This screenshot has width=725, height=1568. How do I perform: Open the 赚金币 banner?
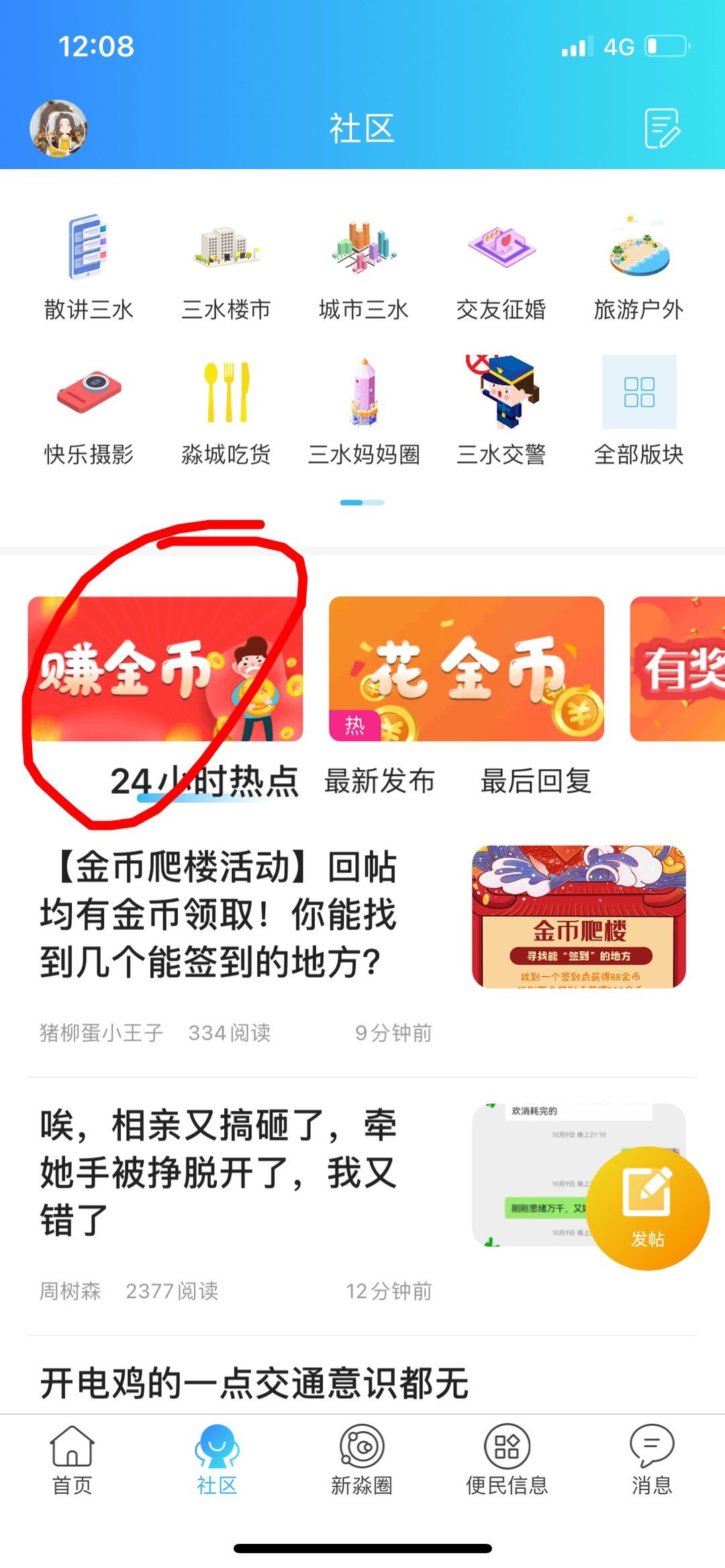point(165,669)
